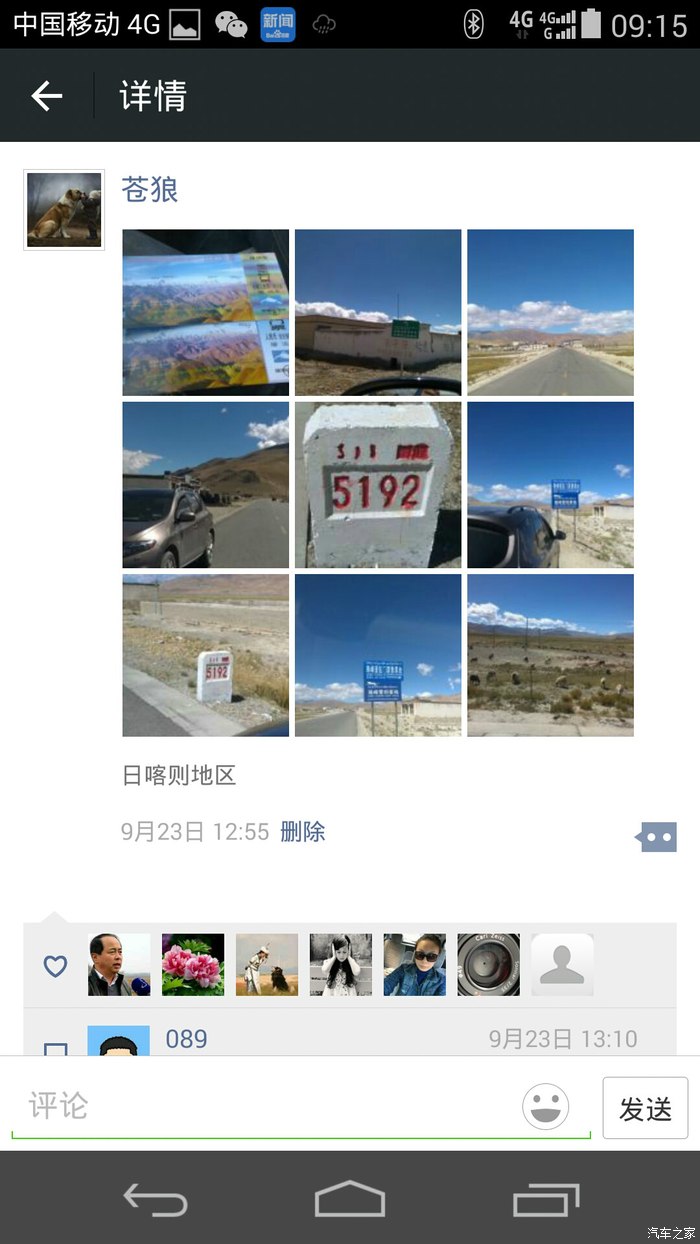Image resolution: width=700 pixels, height=1244 pixels.
Task: Tap 删除 to delete this post
Action: (x=302, y=831)
